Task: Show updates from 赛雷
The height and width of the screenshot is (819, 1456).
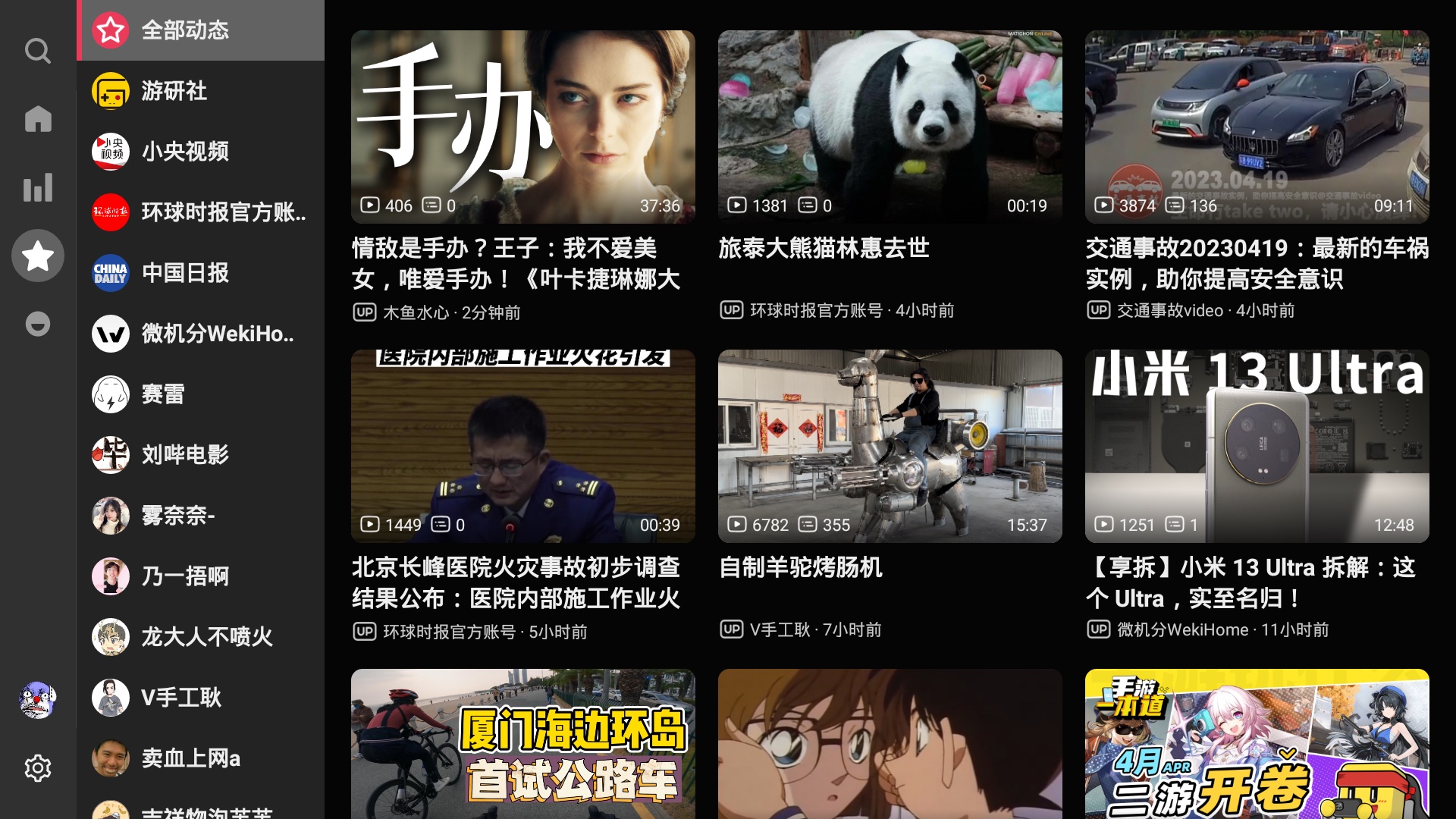Action: (x=201, y=394)
